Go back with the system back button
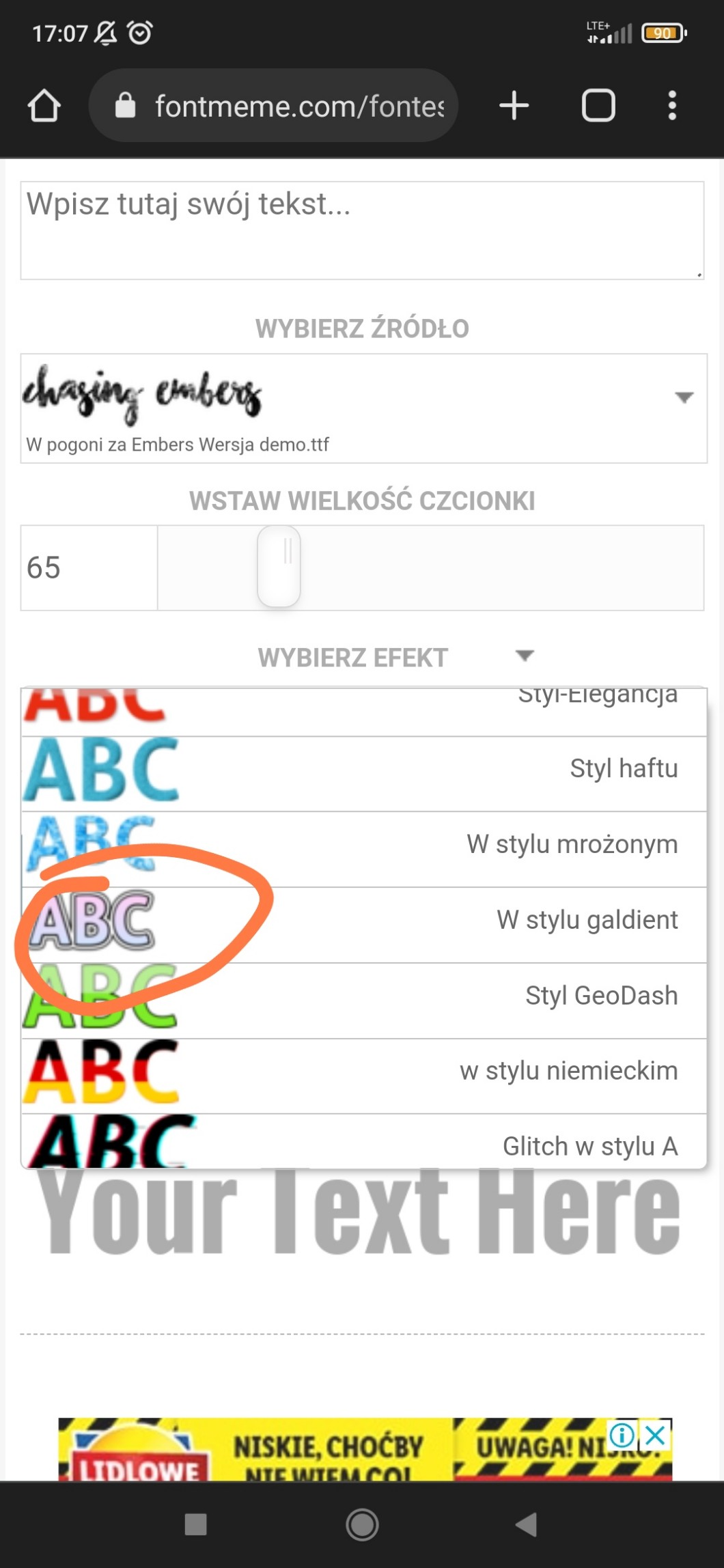Viewport: 724px width, 1568px height. click(527, 1524)
